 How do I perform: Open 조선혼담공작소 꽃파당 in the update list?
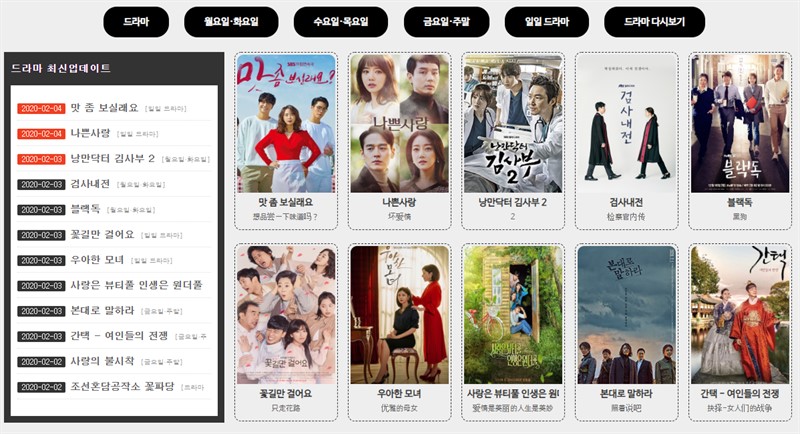coord(122,386)
